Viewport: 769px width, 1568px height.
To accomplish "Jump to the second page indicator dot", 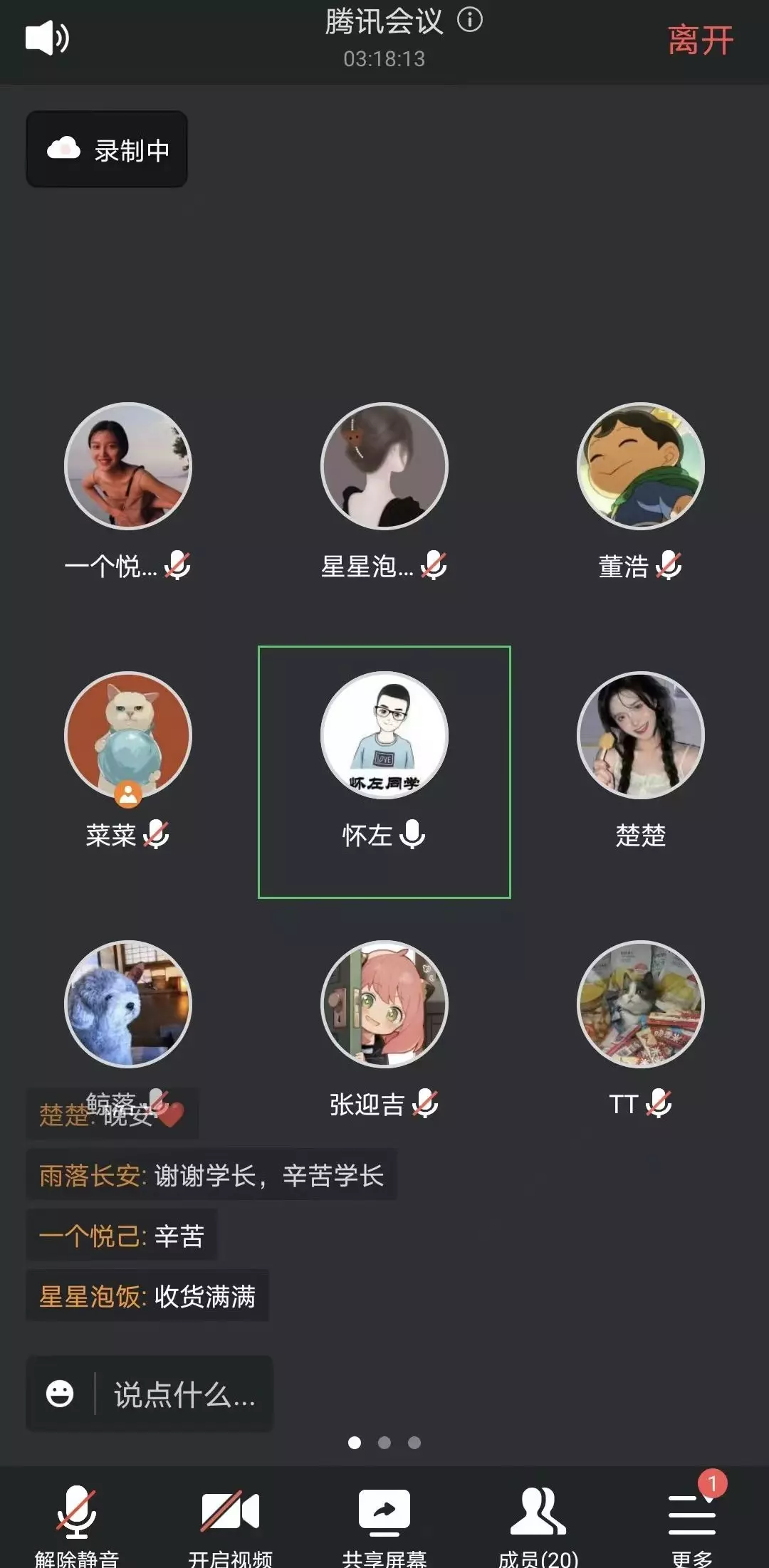I will click(384, 1443).
